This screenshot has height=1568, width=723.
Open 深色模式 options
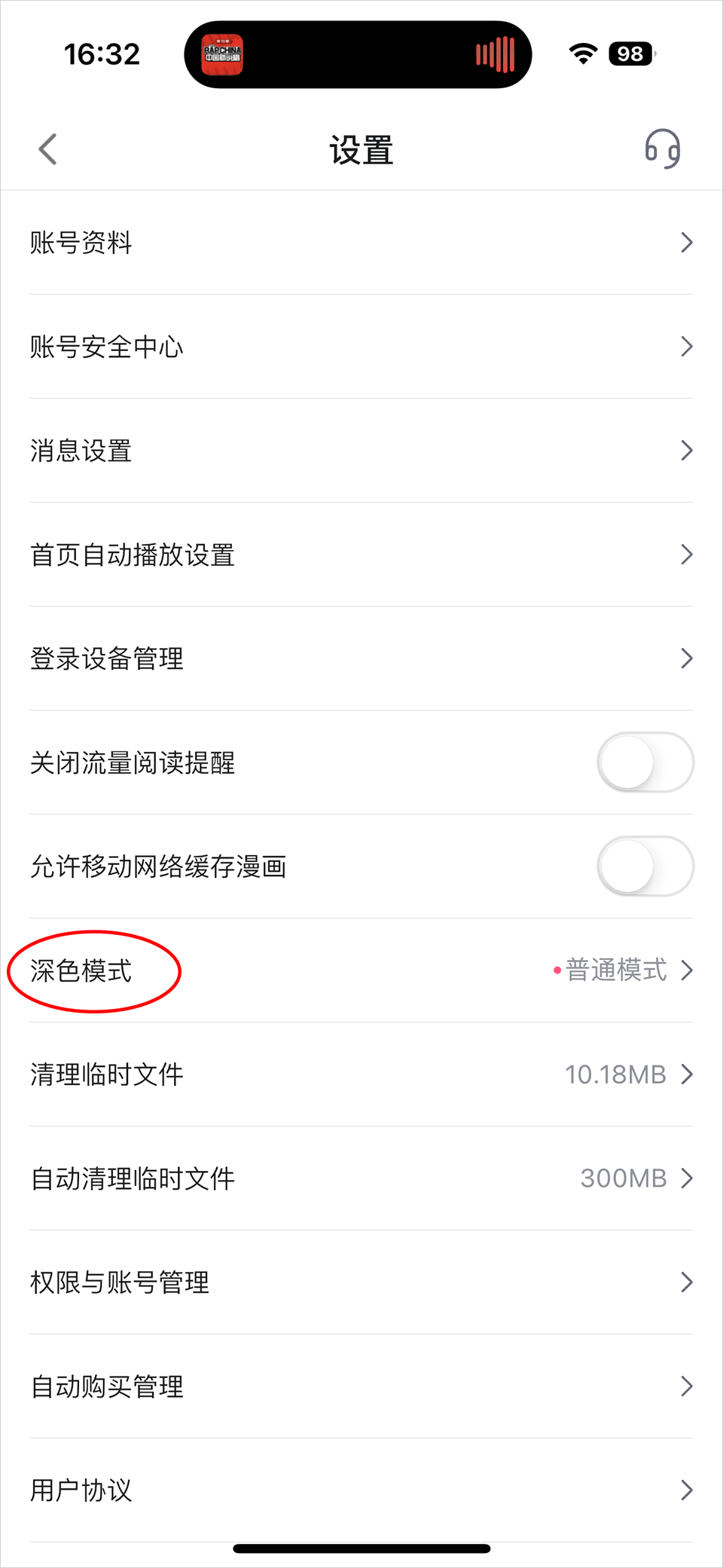coord(361,970)
